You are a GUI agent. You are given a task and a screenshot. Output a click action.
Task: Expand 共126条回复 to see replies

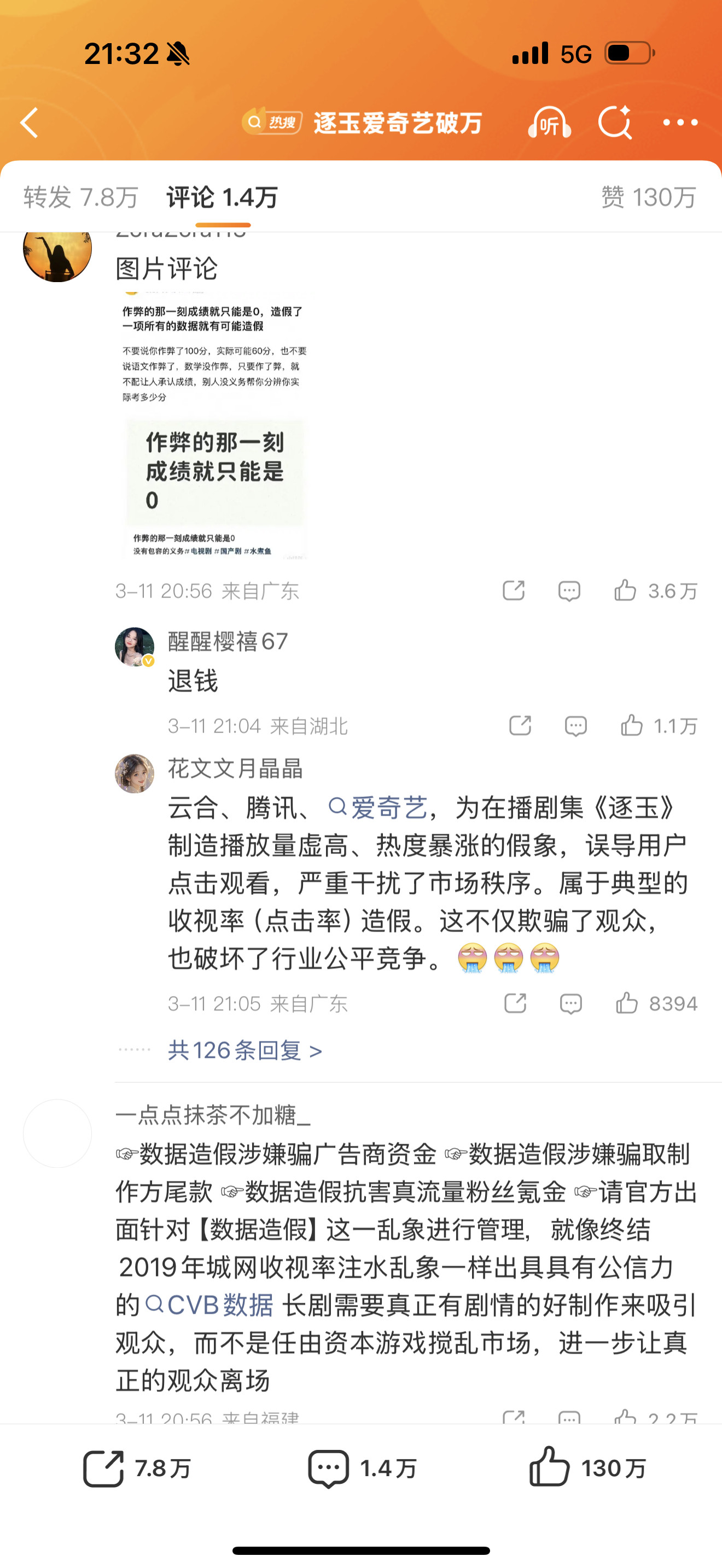pyautogui.click(x=243, y=1050)
